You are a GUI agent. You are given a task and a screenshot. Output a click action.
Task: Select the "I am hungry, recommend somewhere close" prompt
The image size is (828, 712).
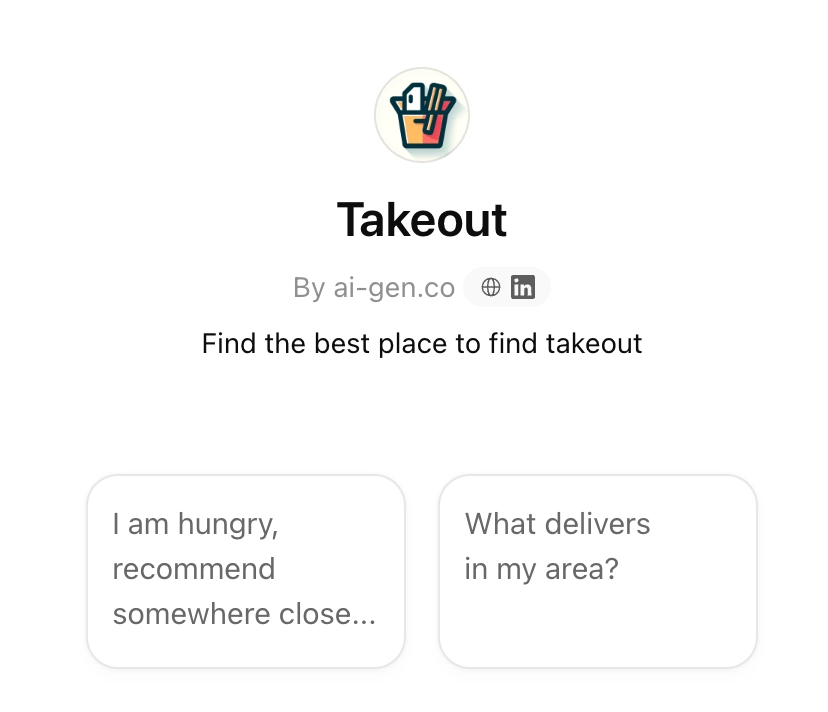coord(246,570)
